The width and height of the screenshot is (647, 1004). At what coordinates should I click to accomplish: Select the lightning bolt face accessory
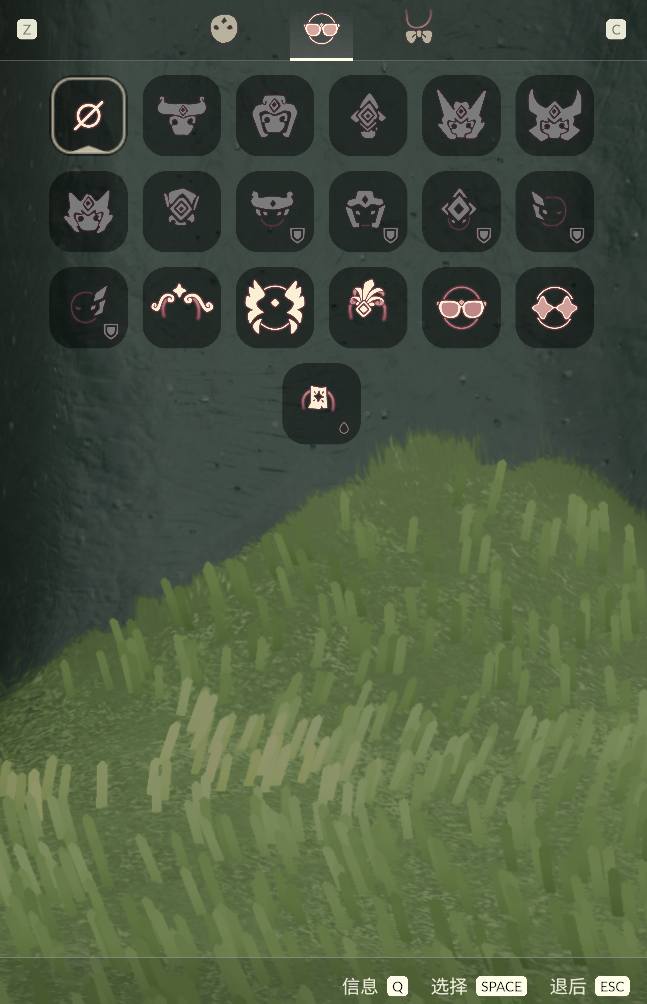(88, 307)
